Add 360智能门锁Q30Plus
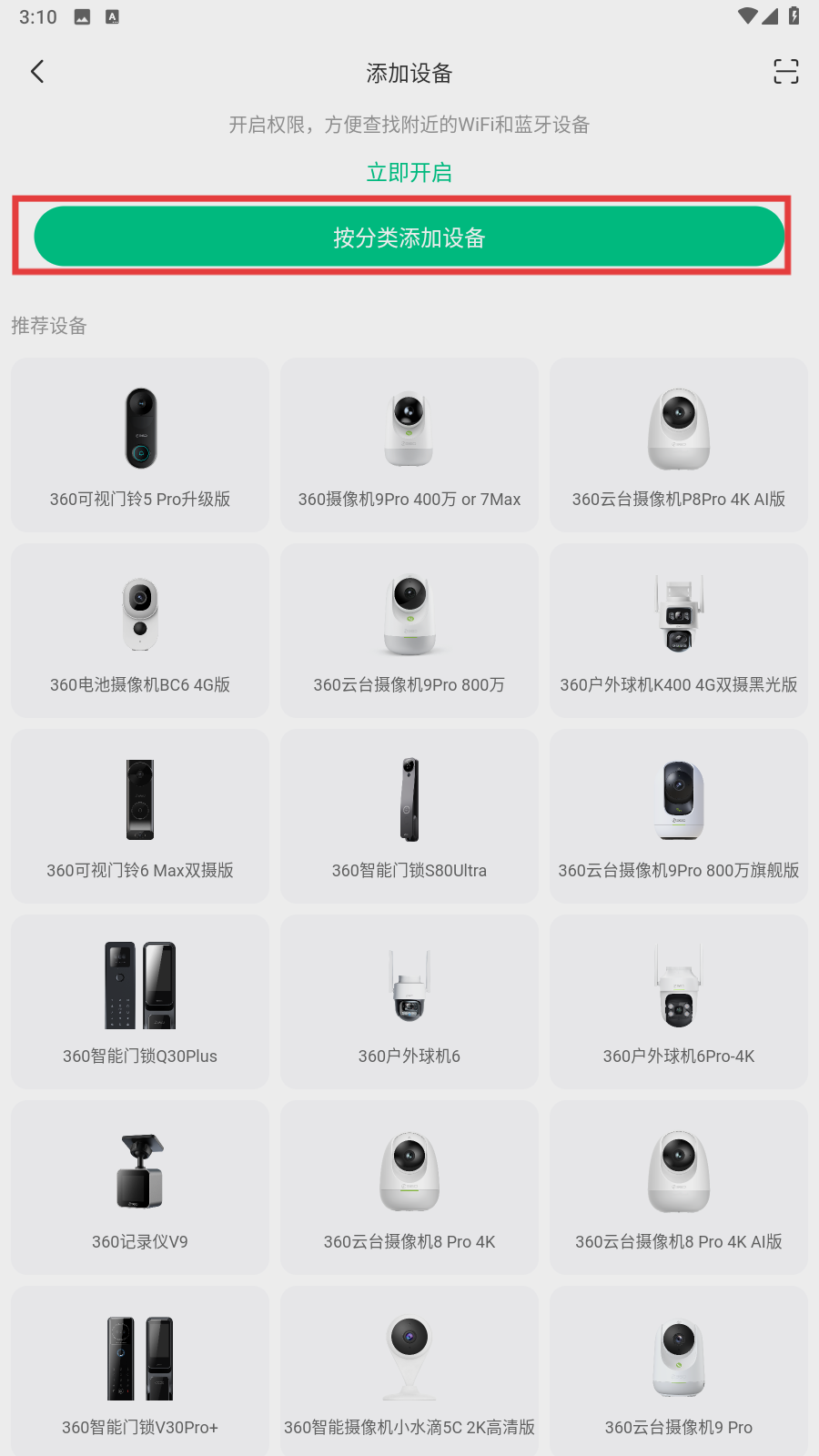The width and height of the screenshot is (819, 1456). (140, 1002)
